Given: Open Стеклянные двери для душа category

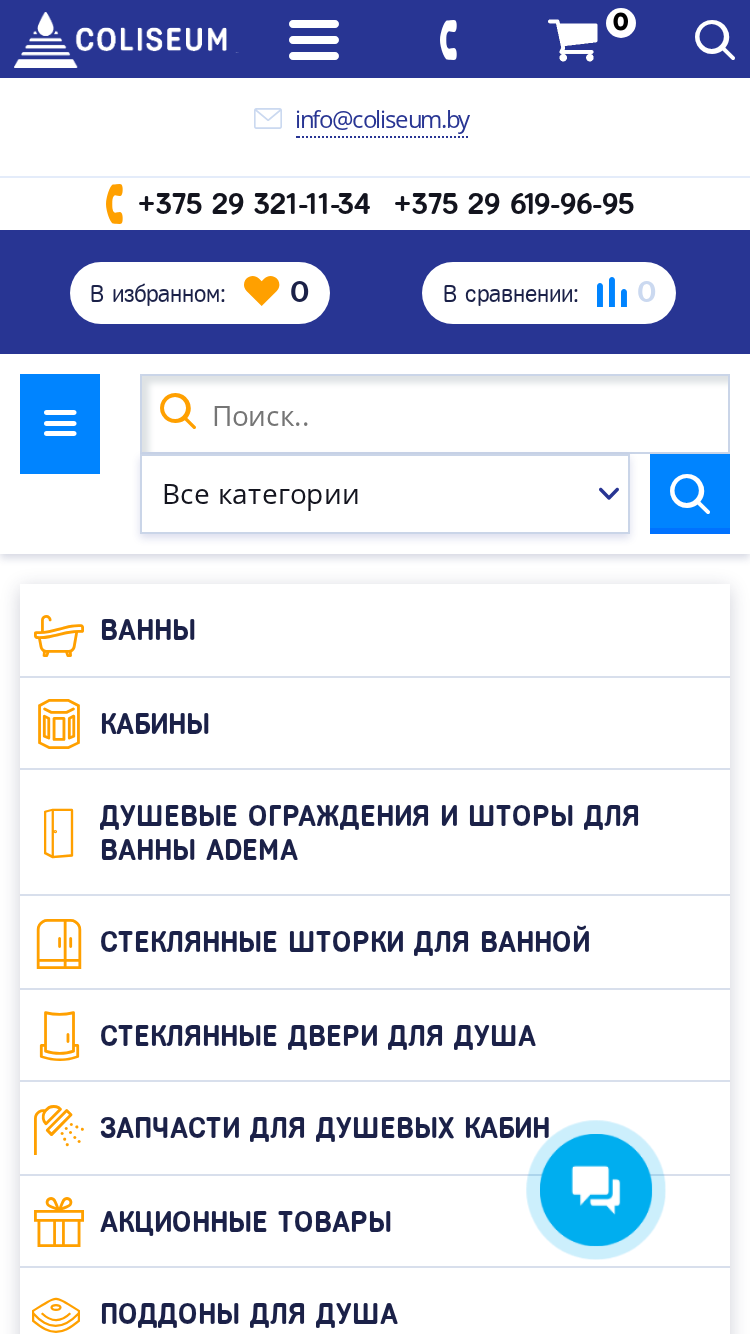Looking at the screenshot, I should coord(375,1036).
